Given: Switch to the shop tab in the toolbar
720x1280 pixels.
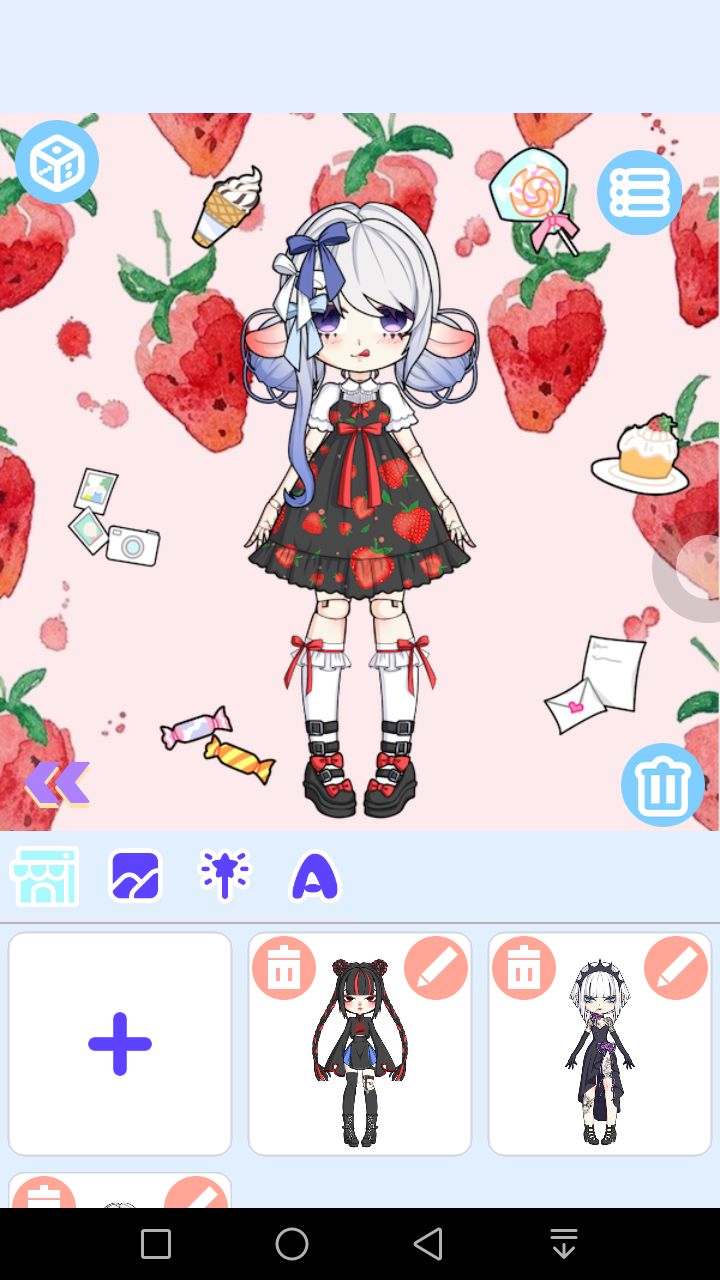Looking at the screenshot, I should tap(44, 876).
